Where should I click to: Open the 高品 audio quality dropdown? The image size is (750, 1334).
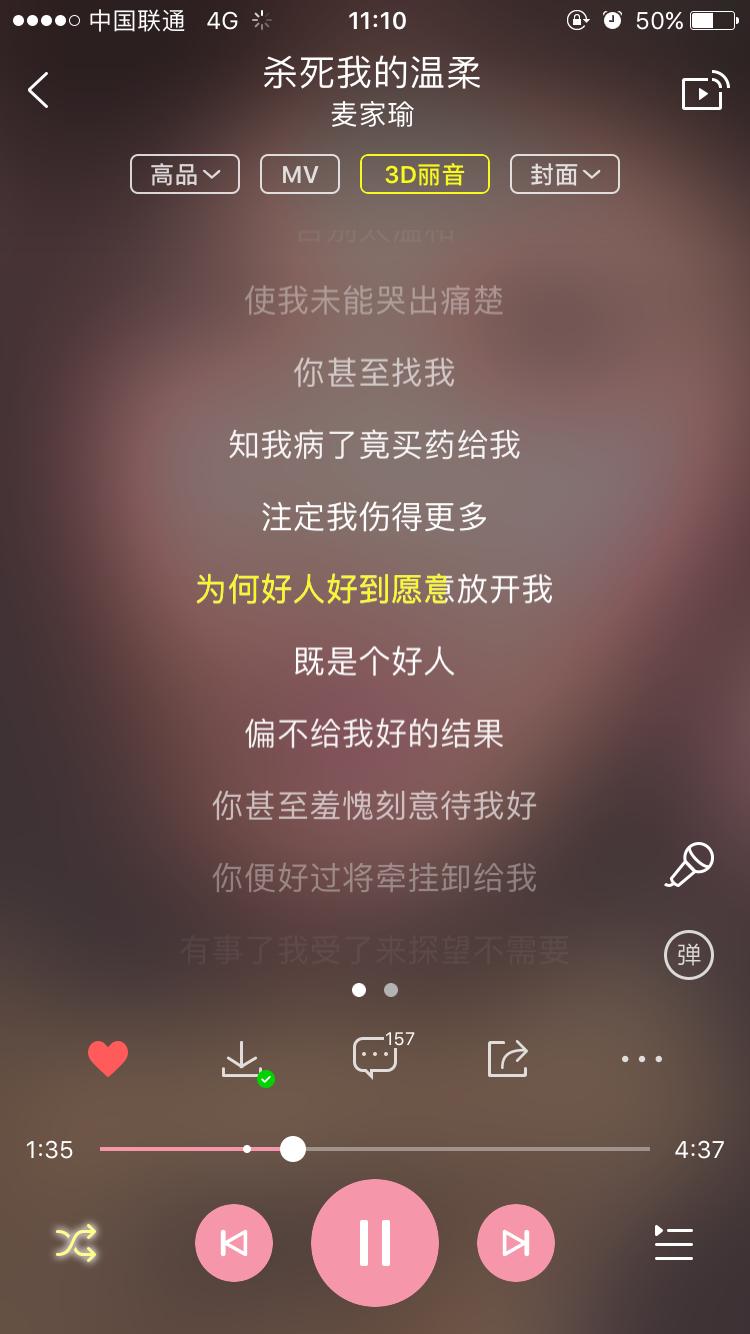click(184, 173)
